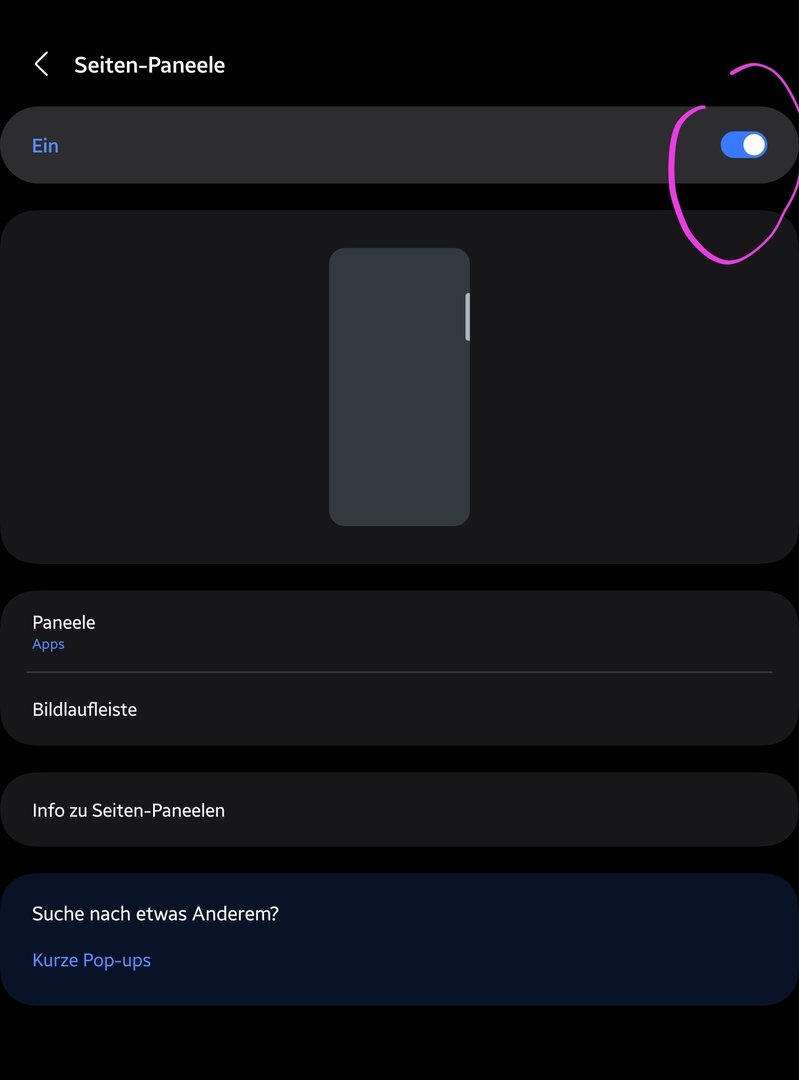Screen dimensions: 799x1080
Task: Open Paneele settings
Action: tap(400, 632)
